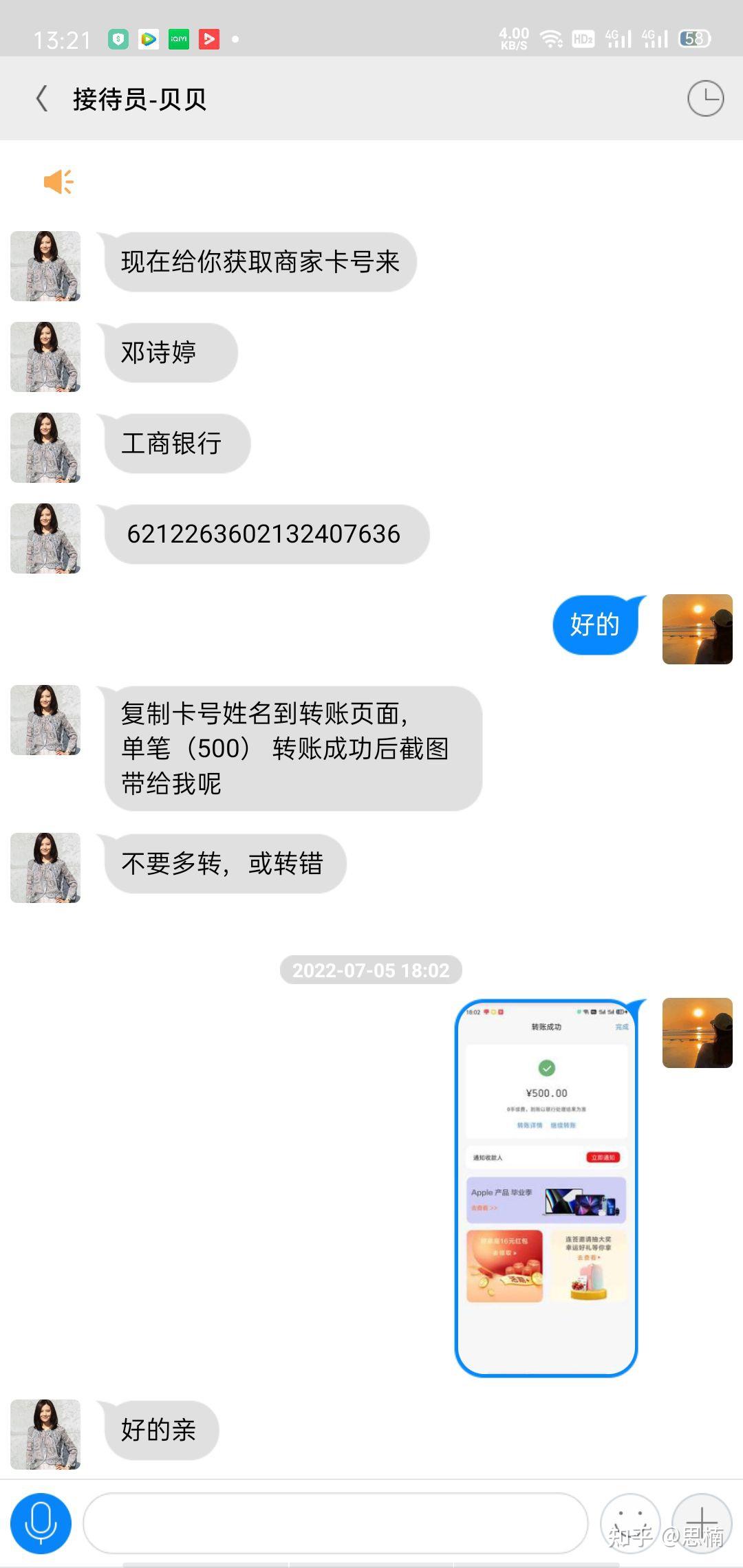Focus the message text input box
The height and width of the screenshot is (1568, 743).
[x=335, y=1523]
